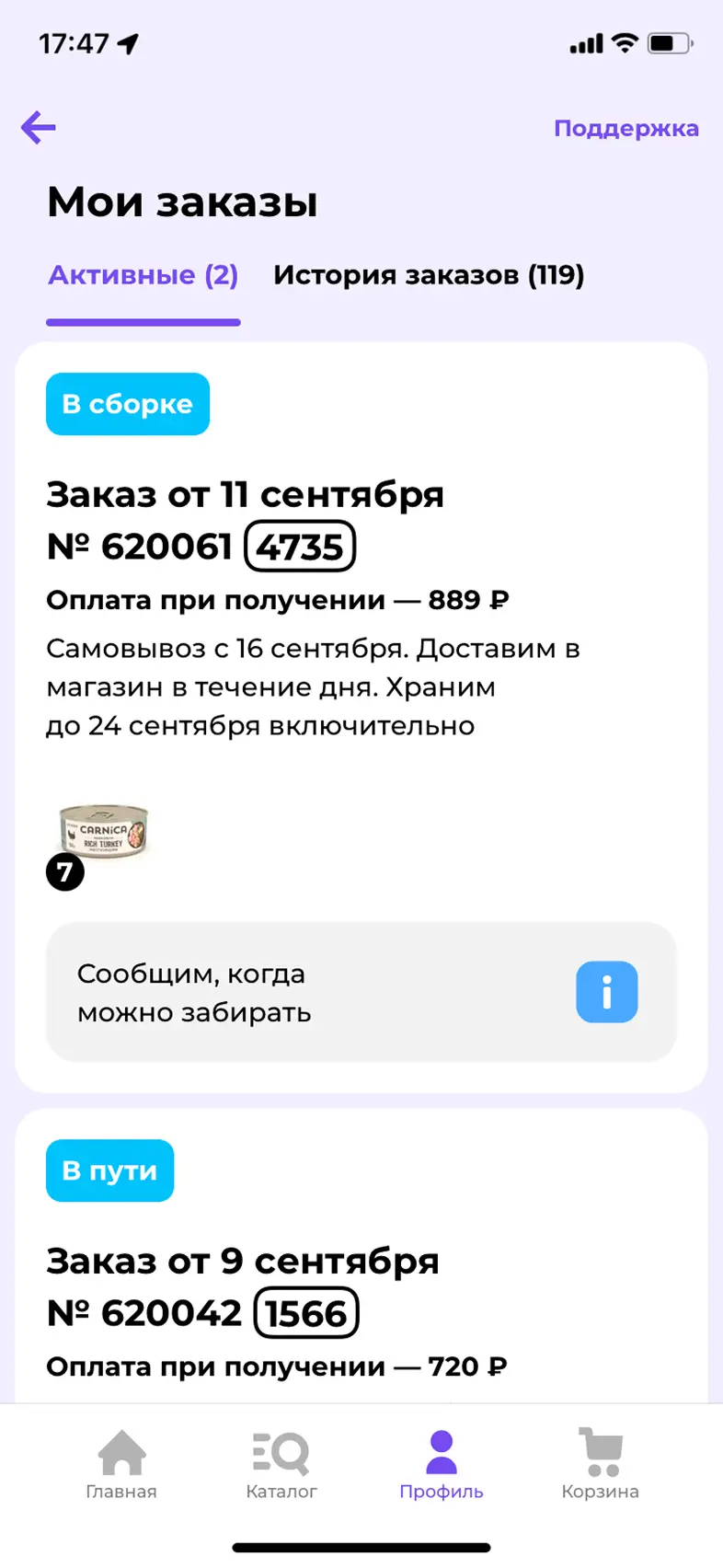Go back using the purple arrow
The width and height of the screenshot is (723, 1568).
pos(39,128)
